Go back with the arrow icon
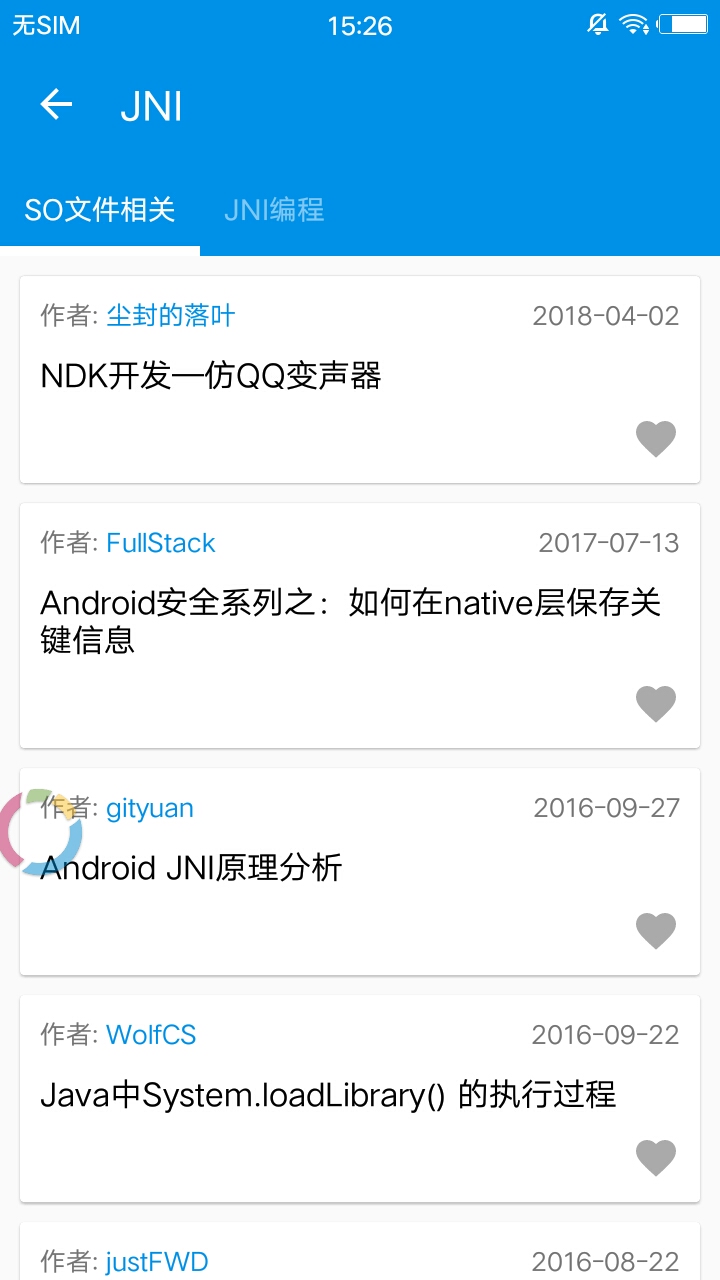This screenshot has width=720, height=1280. coord(56,104)
